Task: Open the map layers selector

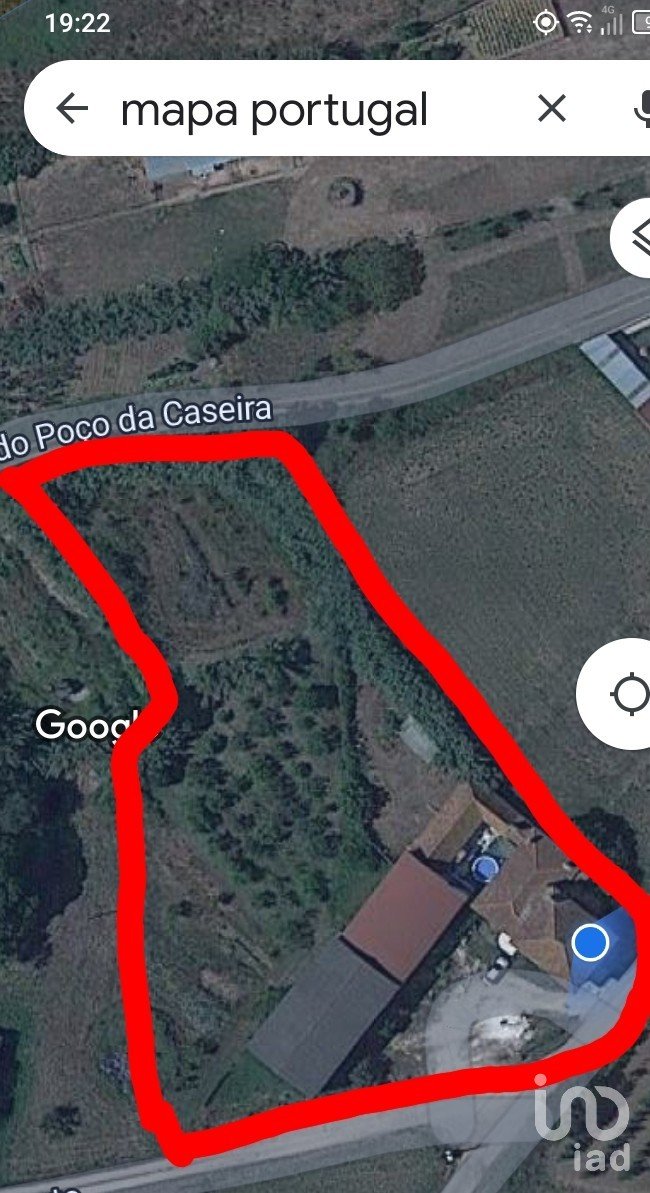Action: click(x=636, y=237)
